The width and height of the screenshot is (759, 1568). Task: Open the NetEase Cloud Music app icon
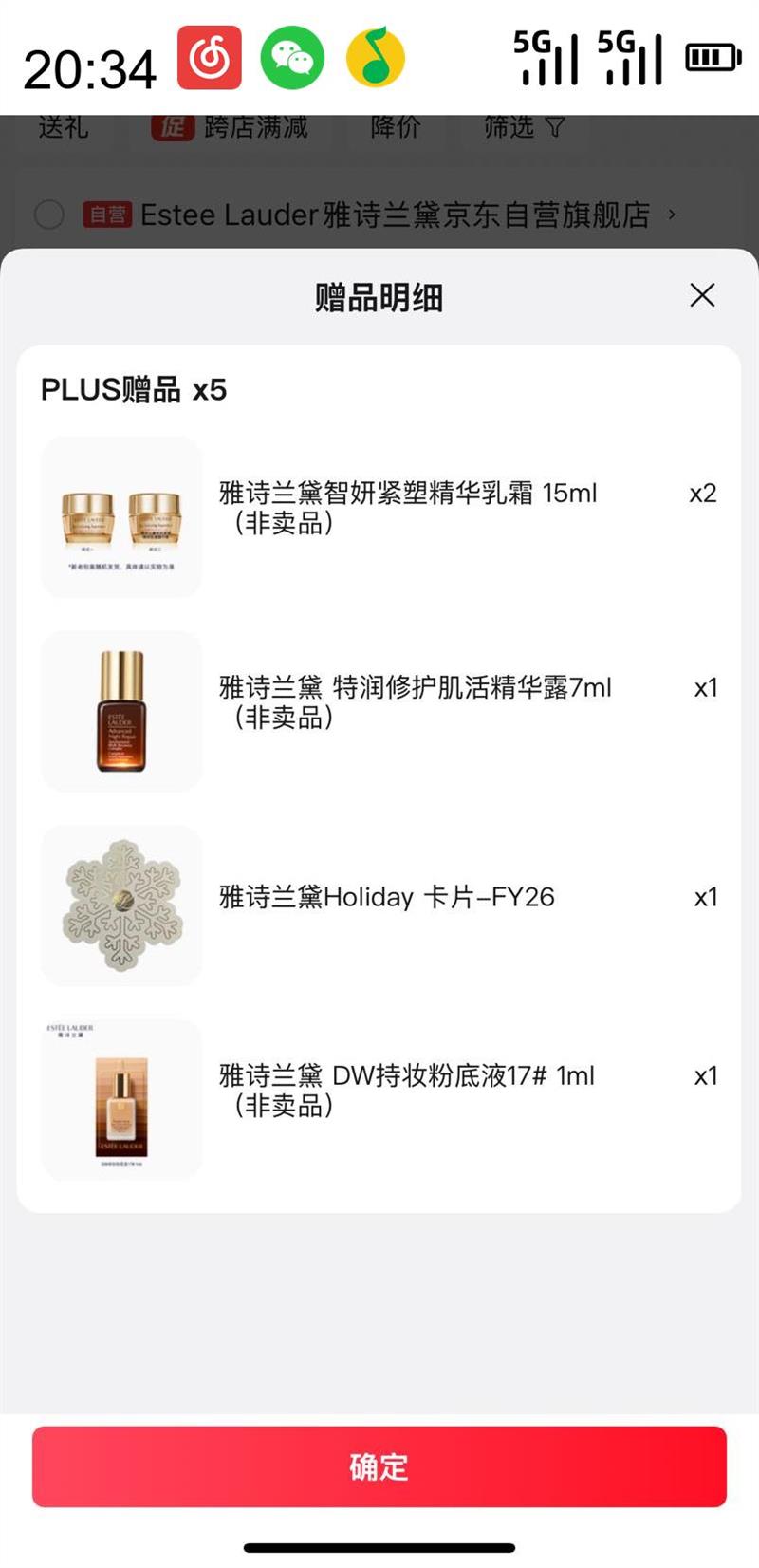point(208,57)
